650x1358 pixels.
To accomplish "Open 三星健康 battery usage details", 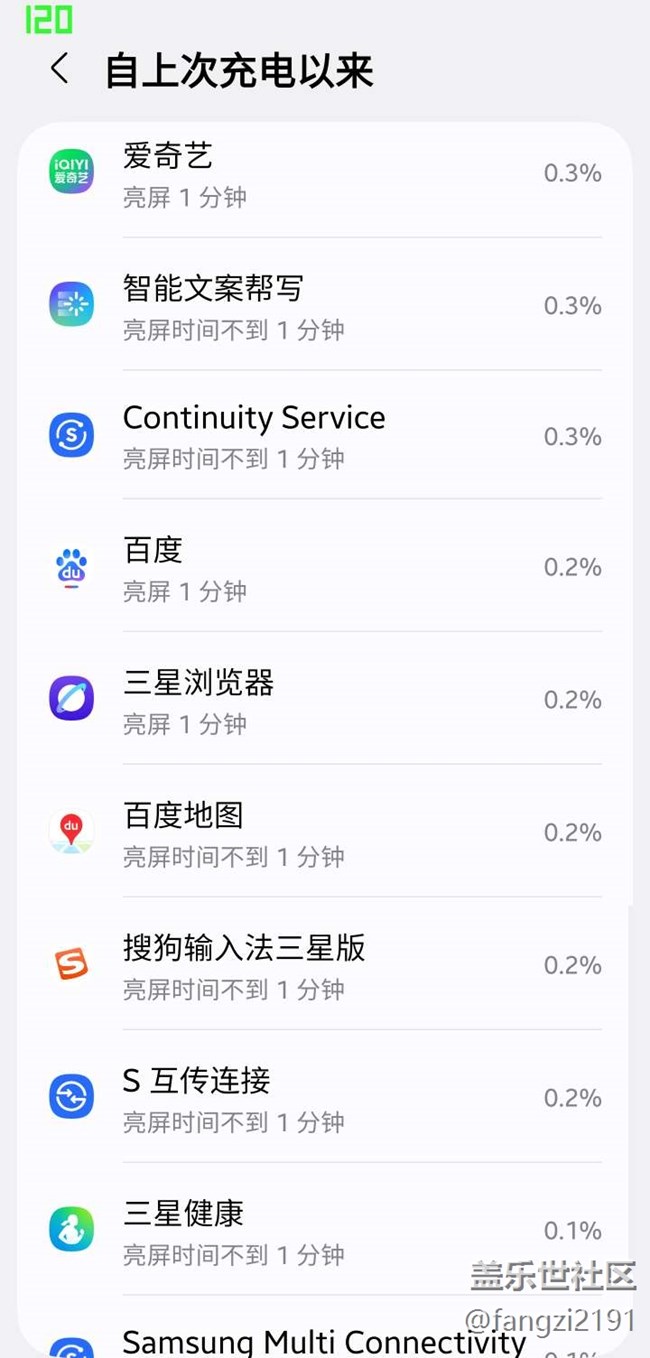I will tap(325, 1231).
